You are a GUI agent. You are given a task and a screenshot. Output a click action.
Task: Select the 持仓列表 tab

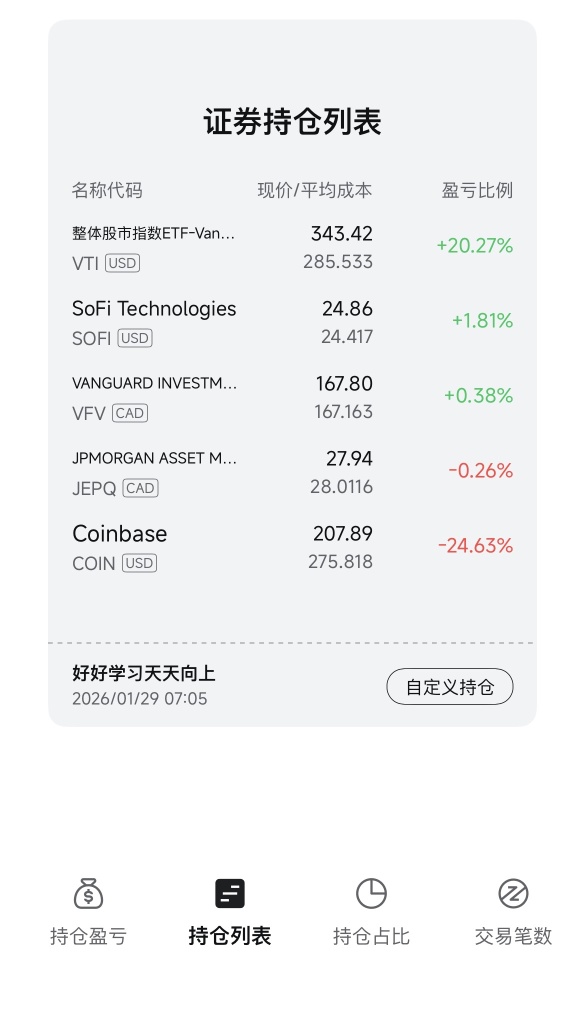(x=230, y=912)
